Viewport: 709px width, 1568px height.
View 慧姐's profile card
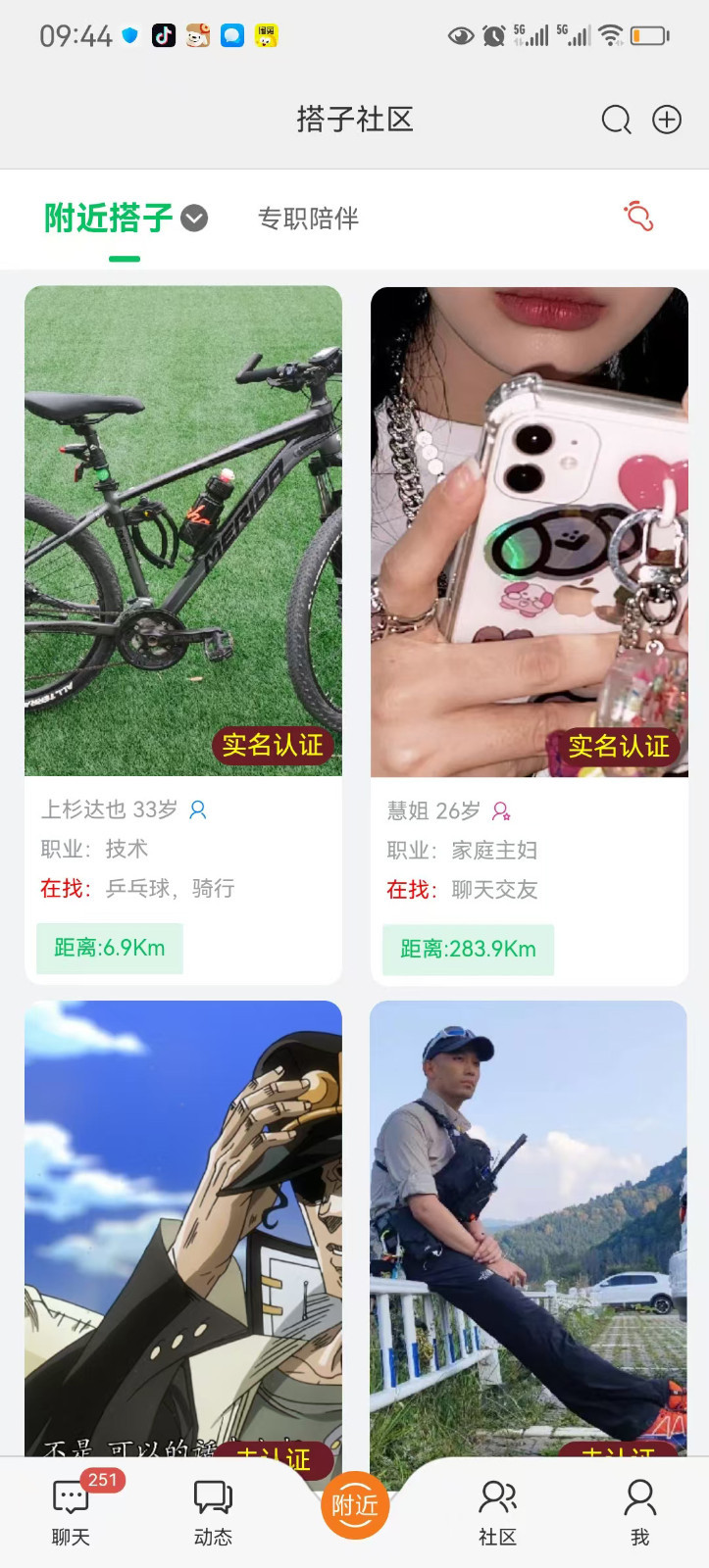pyautogui.click(x=530, y=588)
